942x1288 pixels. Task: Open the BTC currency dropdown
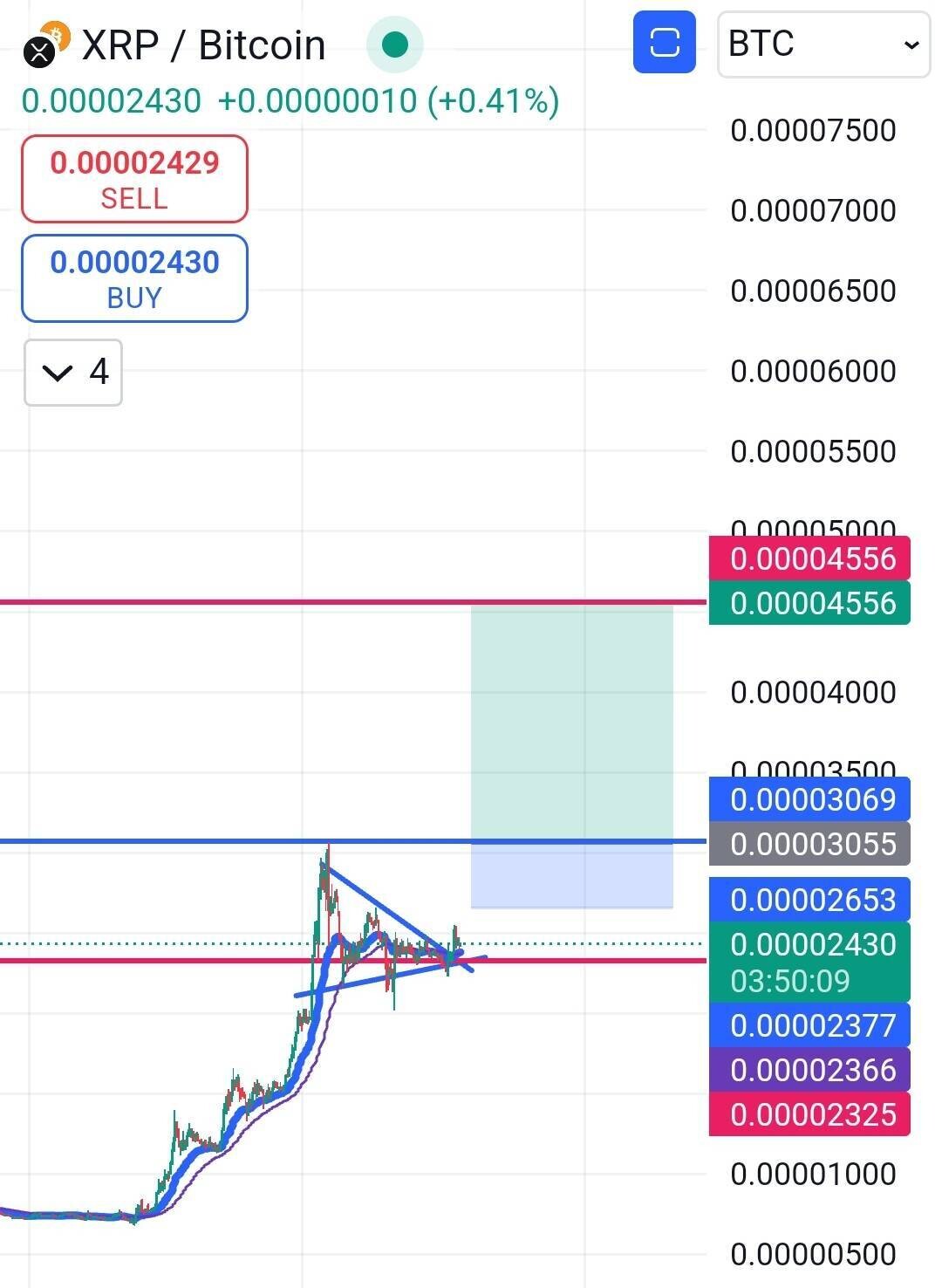click(823, 44)
